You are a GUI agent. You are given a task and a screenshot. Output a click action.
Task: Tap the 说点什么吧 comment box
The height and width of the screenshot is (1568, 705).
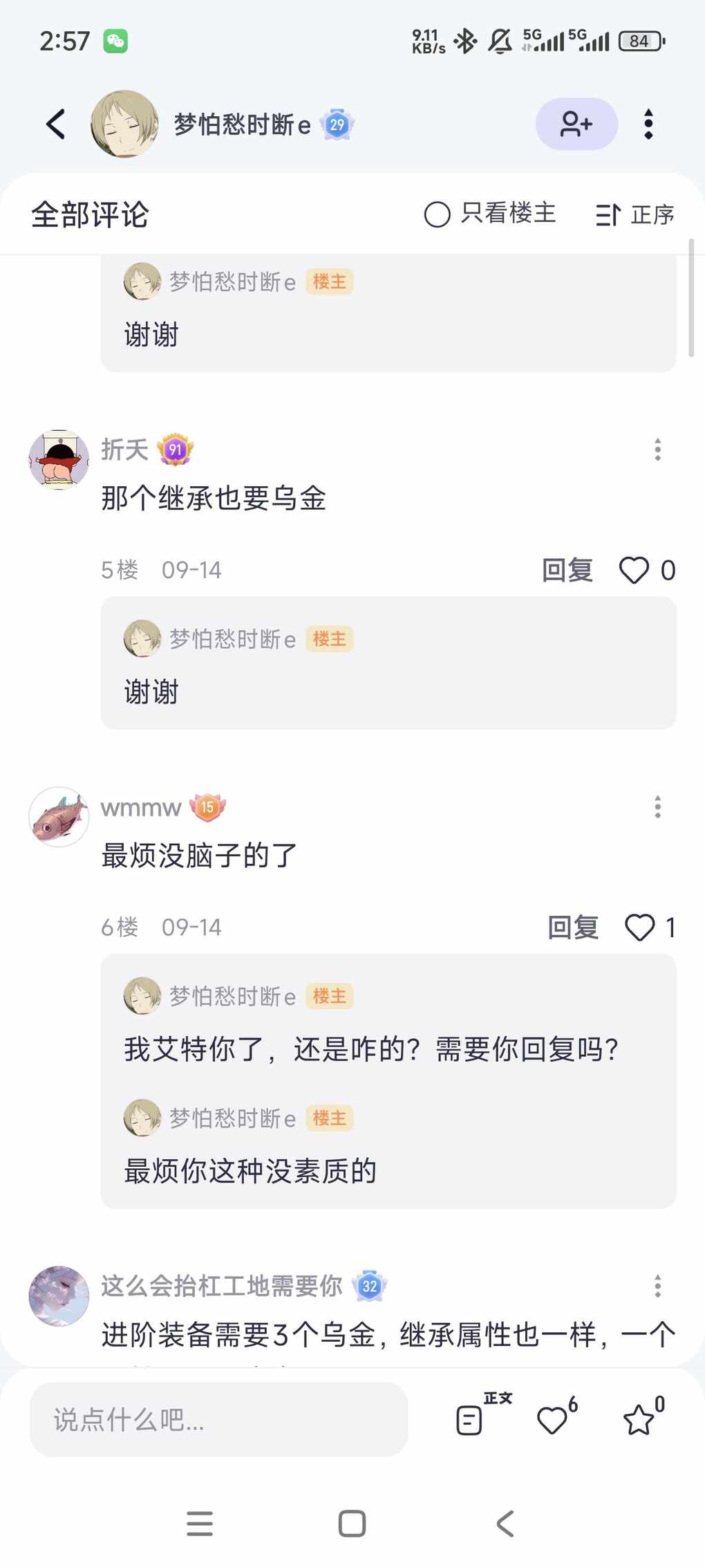click(218, 1420)
